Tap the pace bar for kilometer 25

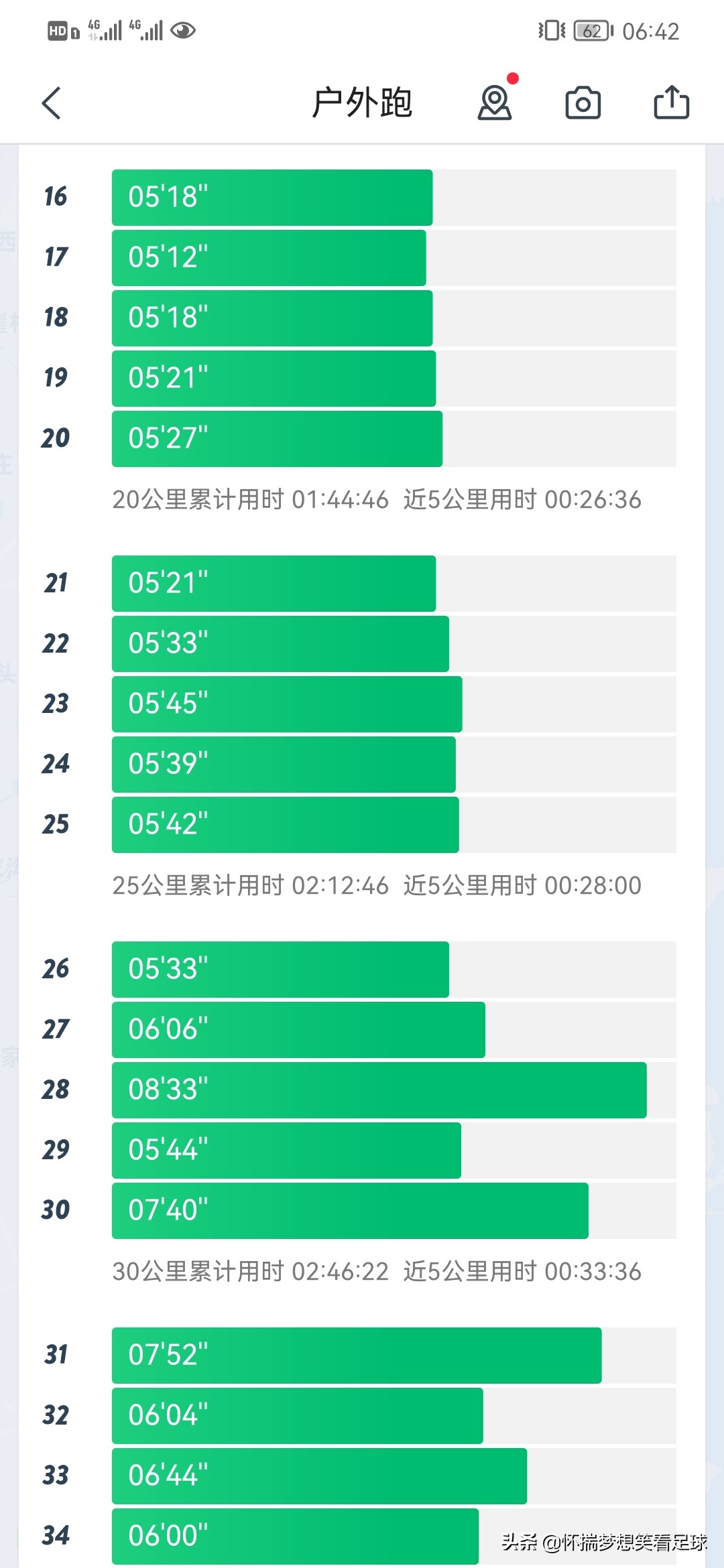tap(285, 824)
